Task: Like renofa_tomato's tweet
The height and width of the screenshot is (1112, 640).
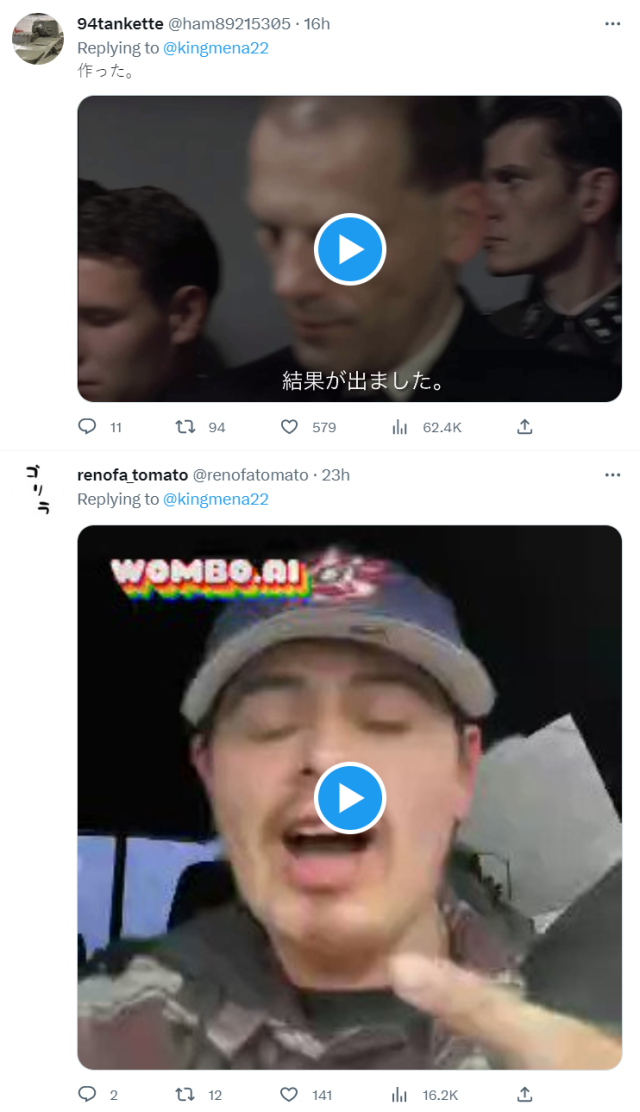Action: click(x=289, y=1094)
